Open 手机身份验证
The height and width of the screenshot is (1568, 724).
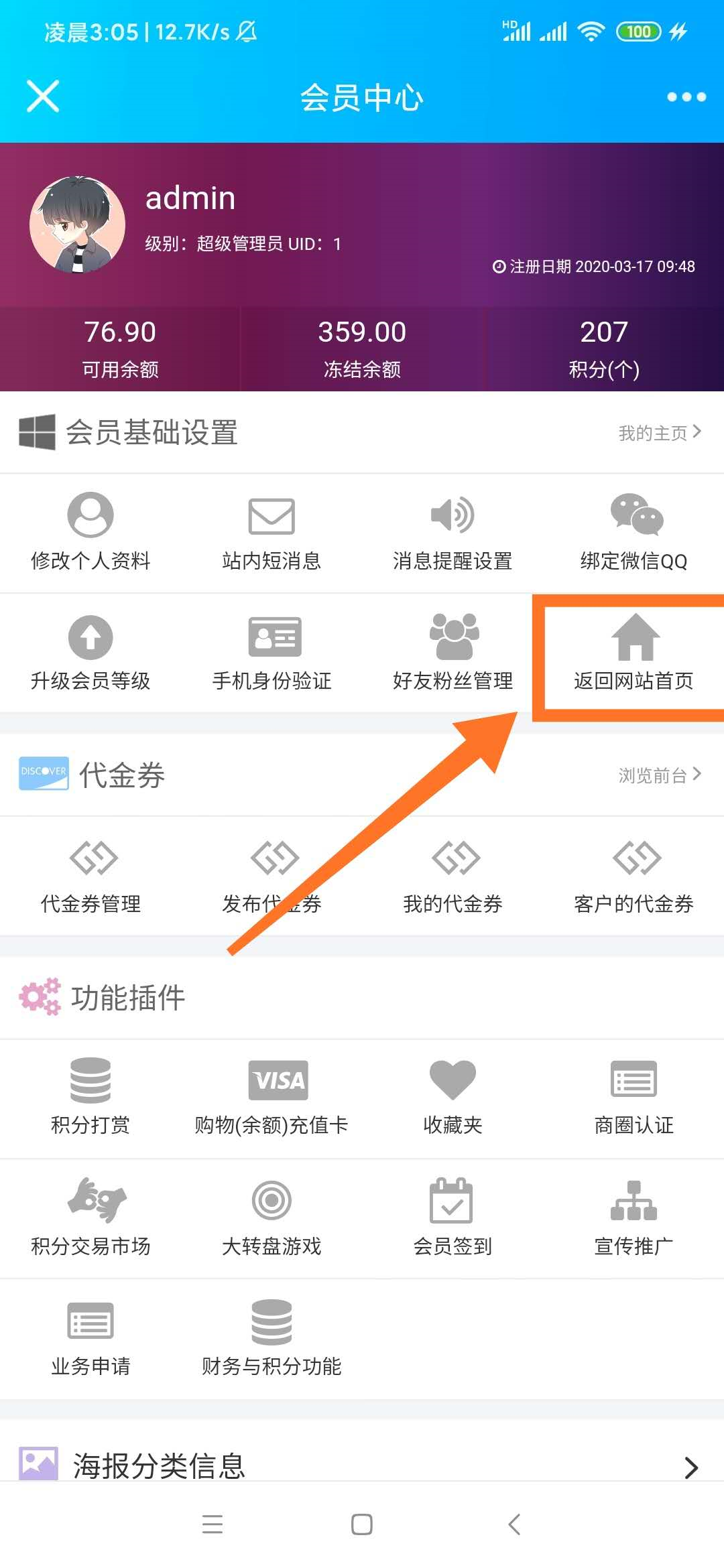(x=271, y=653)
